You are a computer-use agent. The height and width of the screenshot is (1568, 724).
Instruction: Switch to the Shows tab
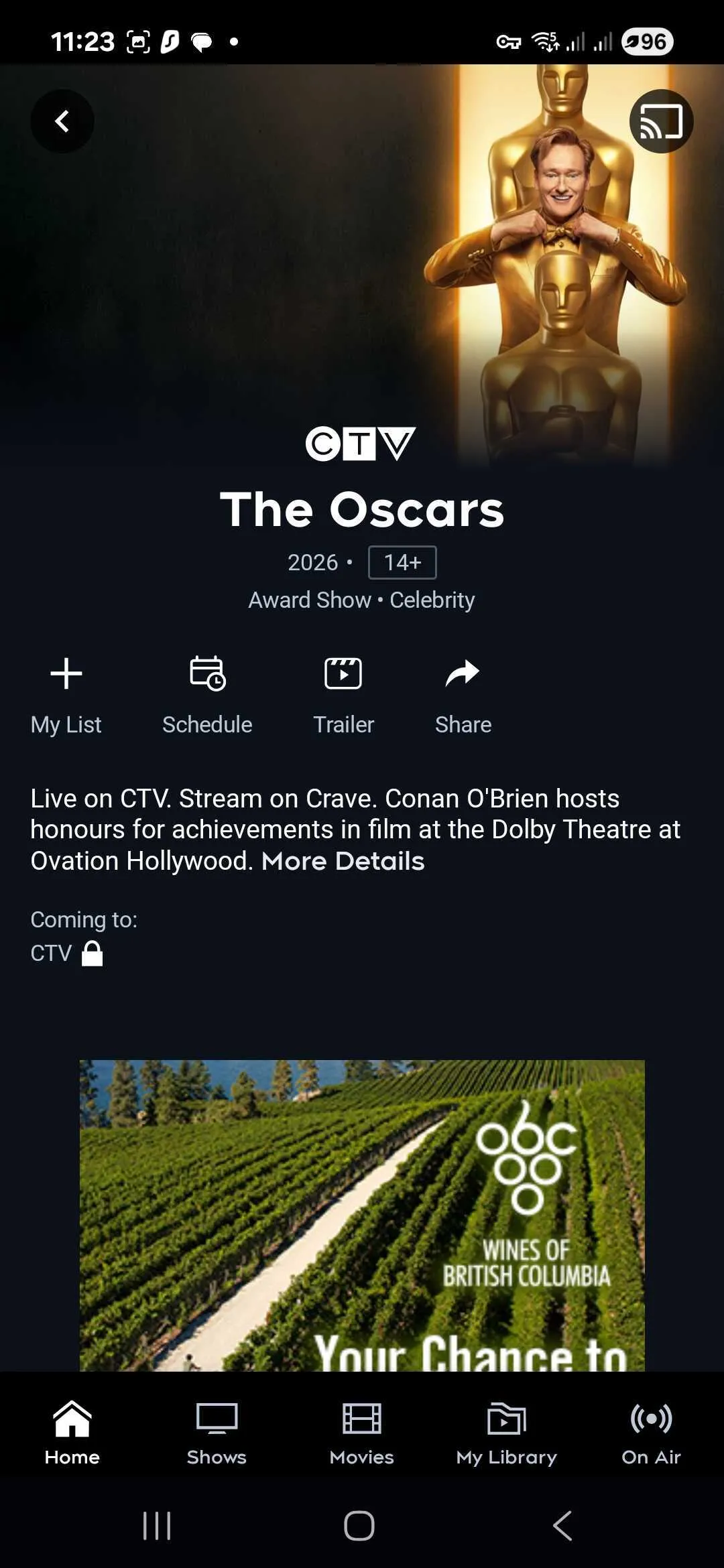[217, 1433]
